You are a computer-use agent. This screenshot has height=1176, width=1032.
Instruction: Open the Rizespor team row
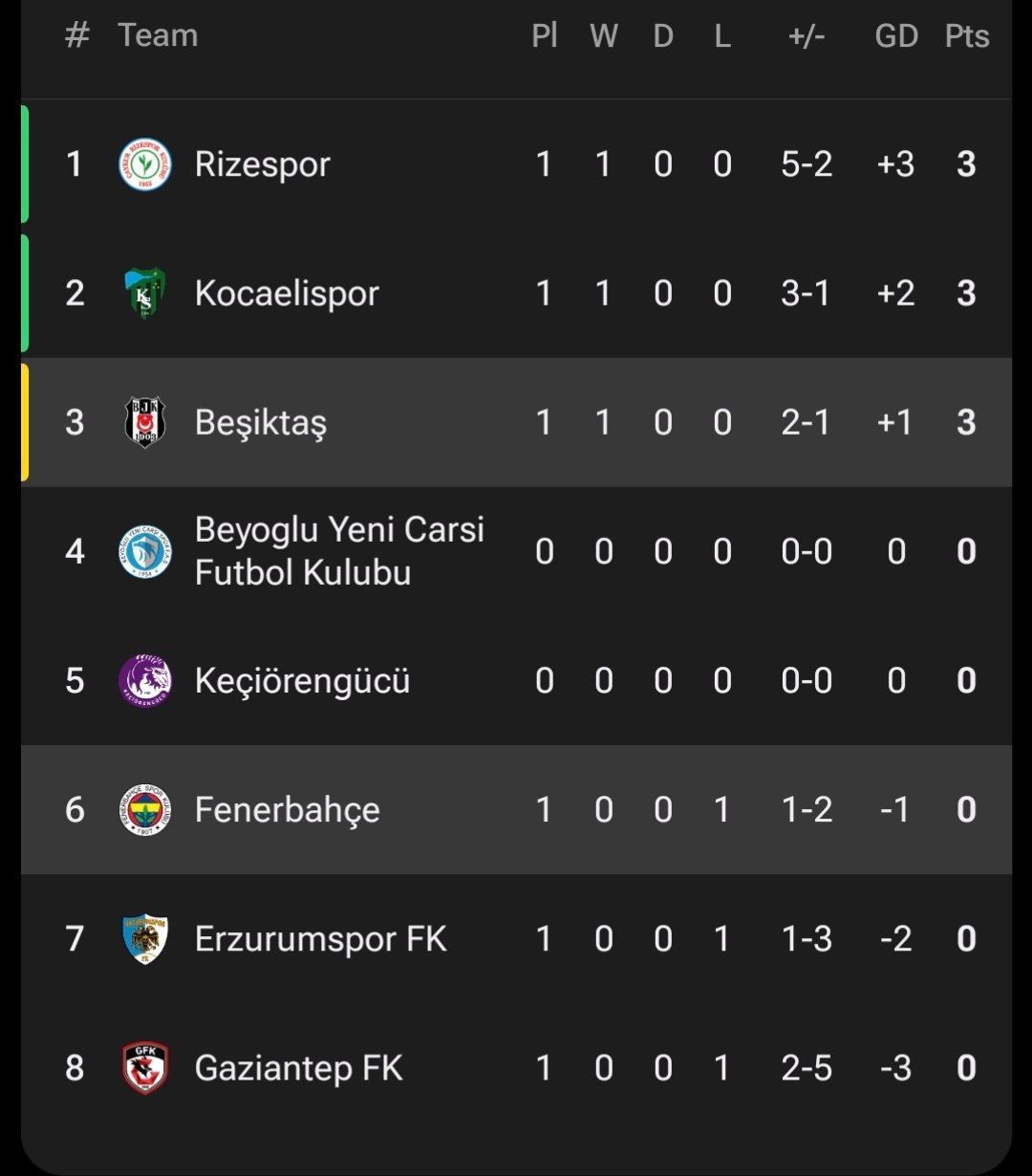click(x=263, y=164)
